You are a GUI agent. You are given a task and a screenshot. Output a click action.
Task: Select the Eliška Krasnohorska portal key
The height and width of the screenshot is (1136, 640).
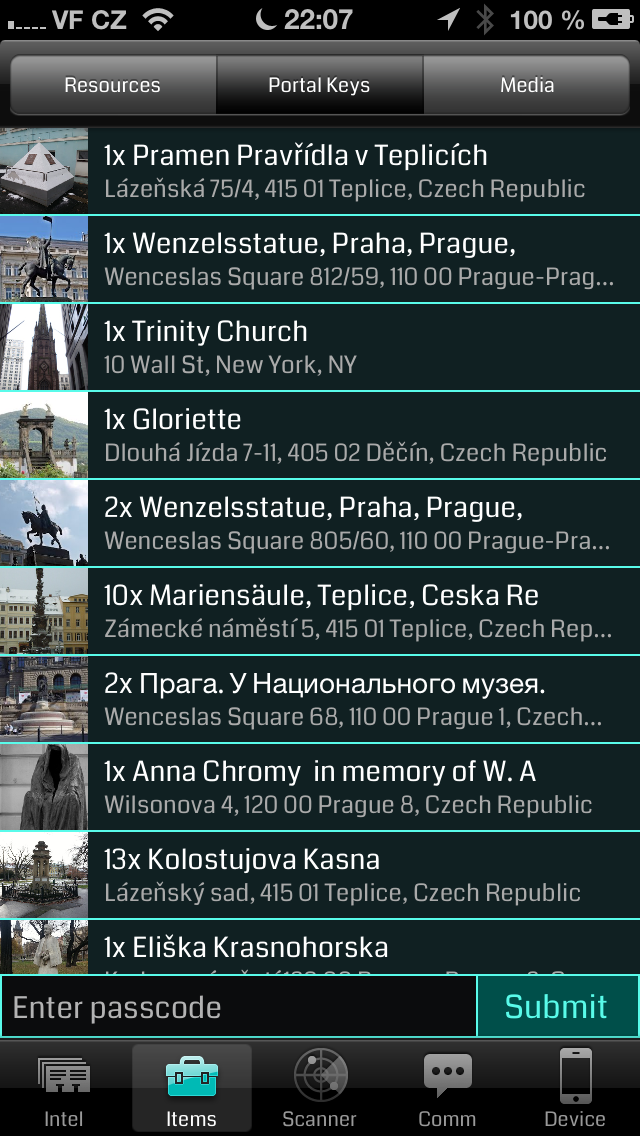(320, 948)
